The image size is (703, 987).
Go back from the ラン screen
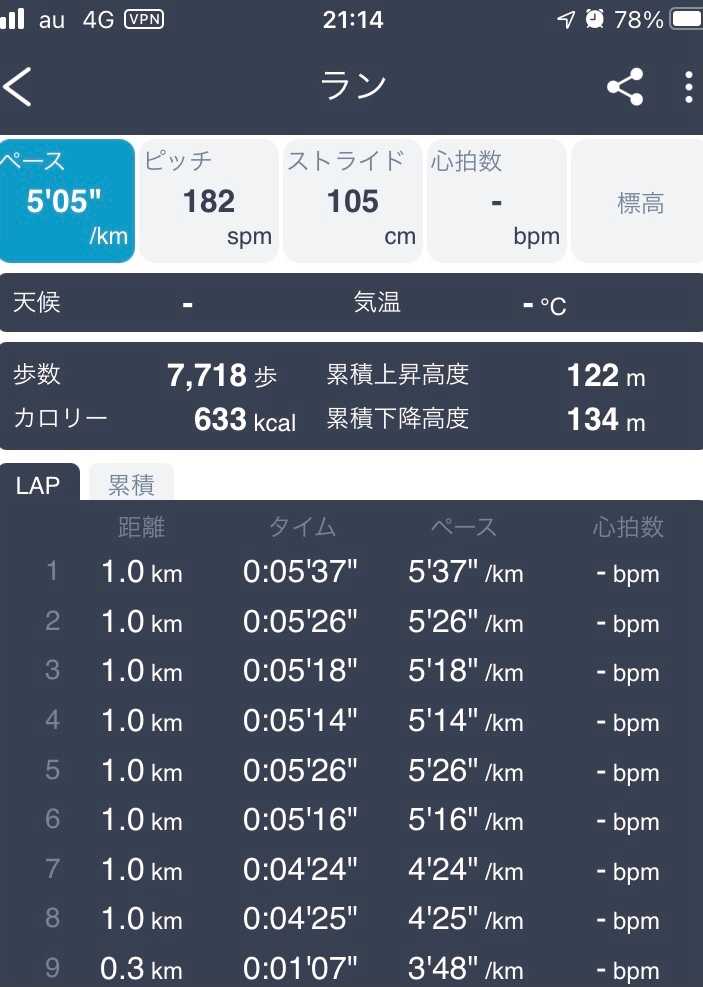point(18,87)
